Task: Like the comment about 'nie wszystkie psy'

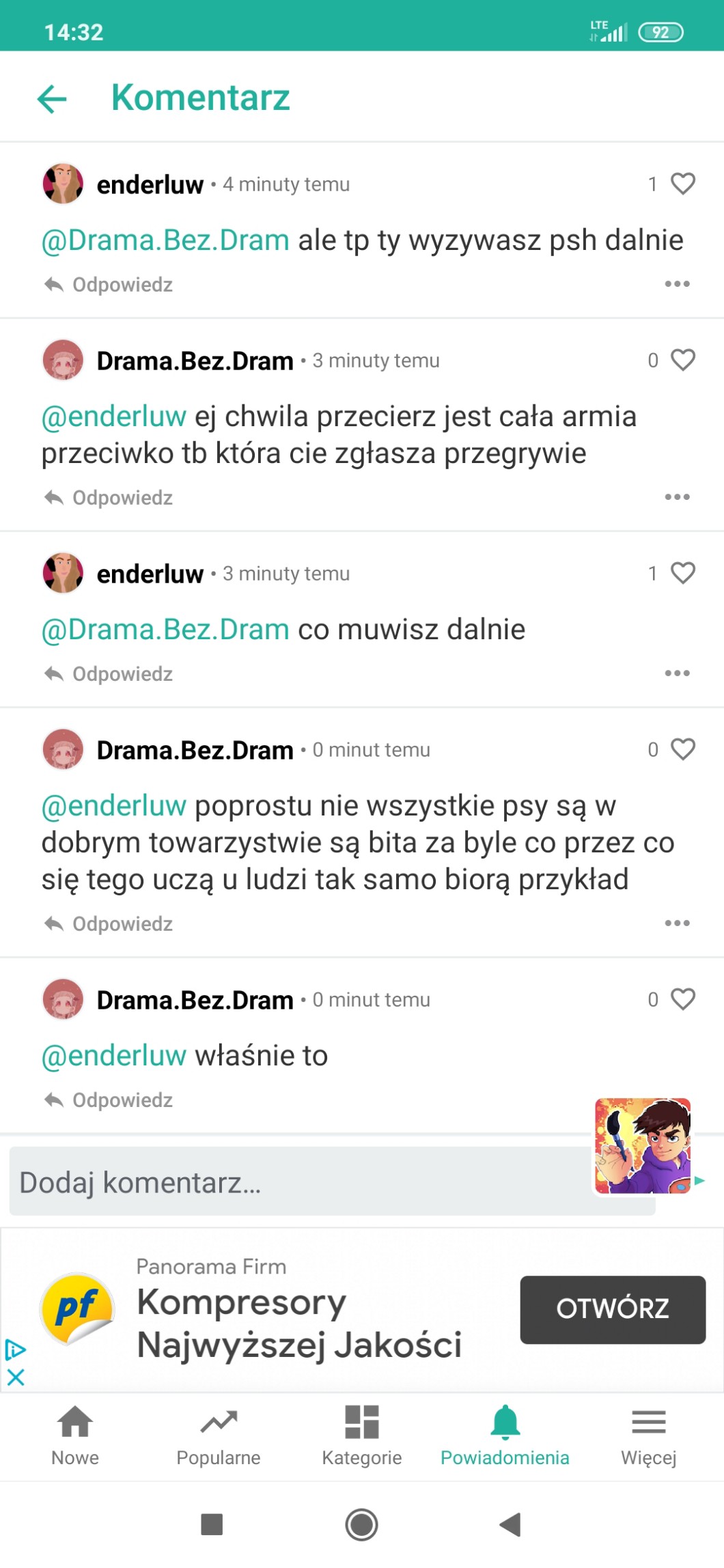Action: click(682, 749)
